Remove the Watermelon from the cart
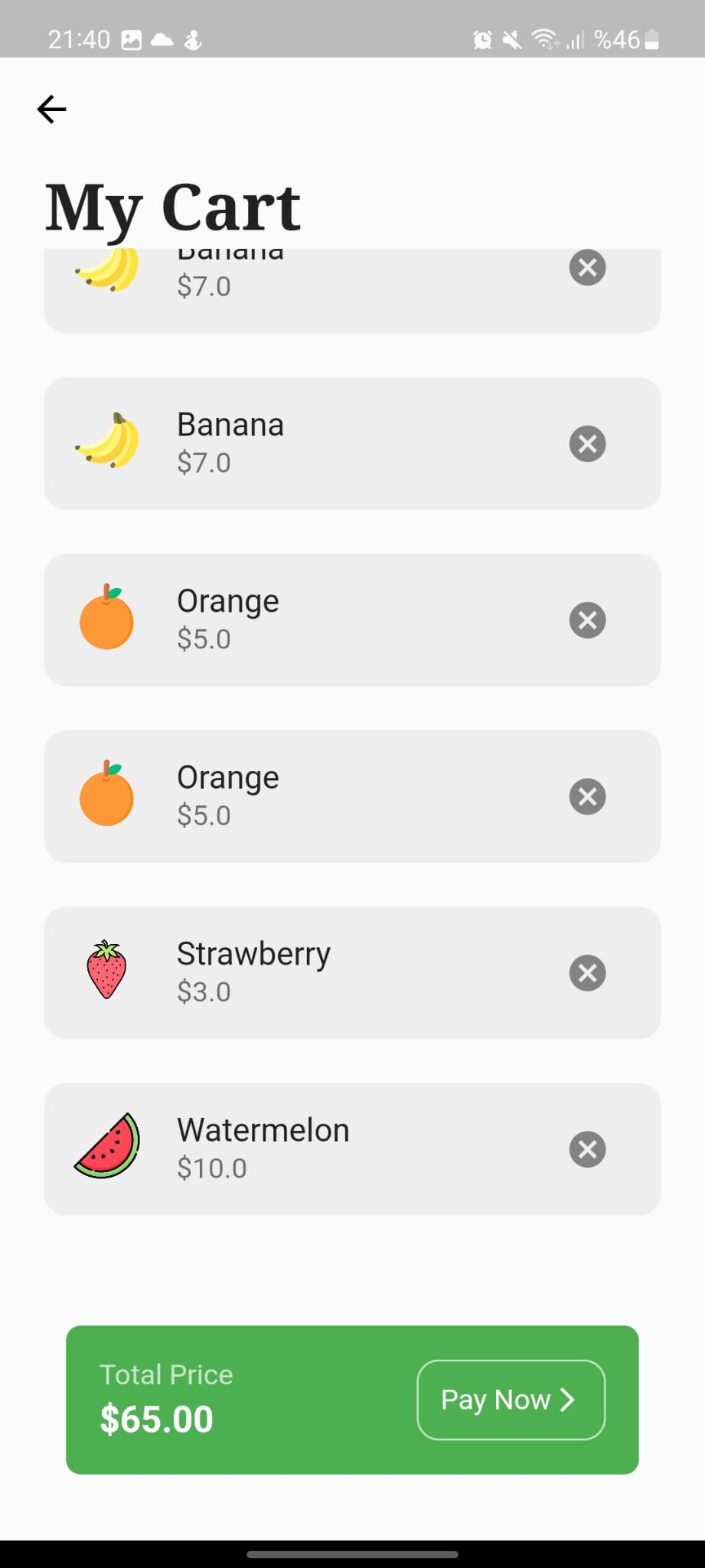705x1568 pixels. pyautogui.click(x=587, y=1148)
